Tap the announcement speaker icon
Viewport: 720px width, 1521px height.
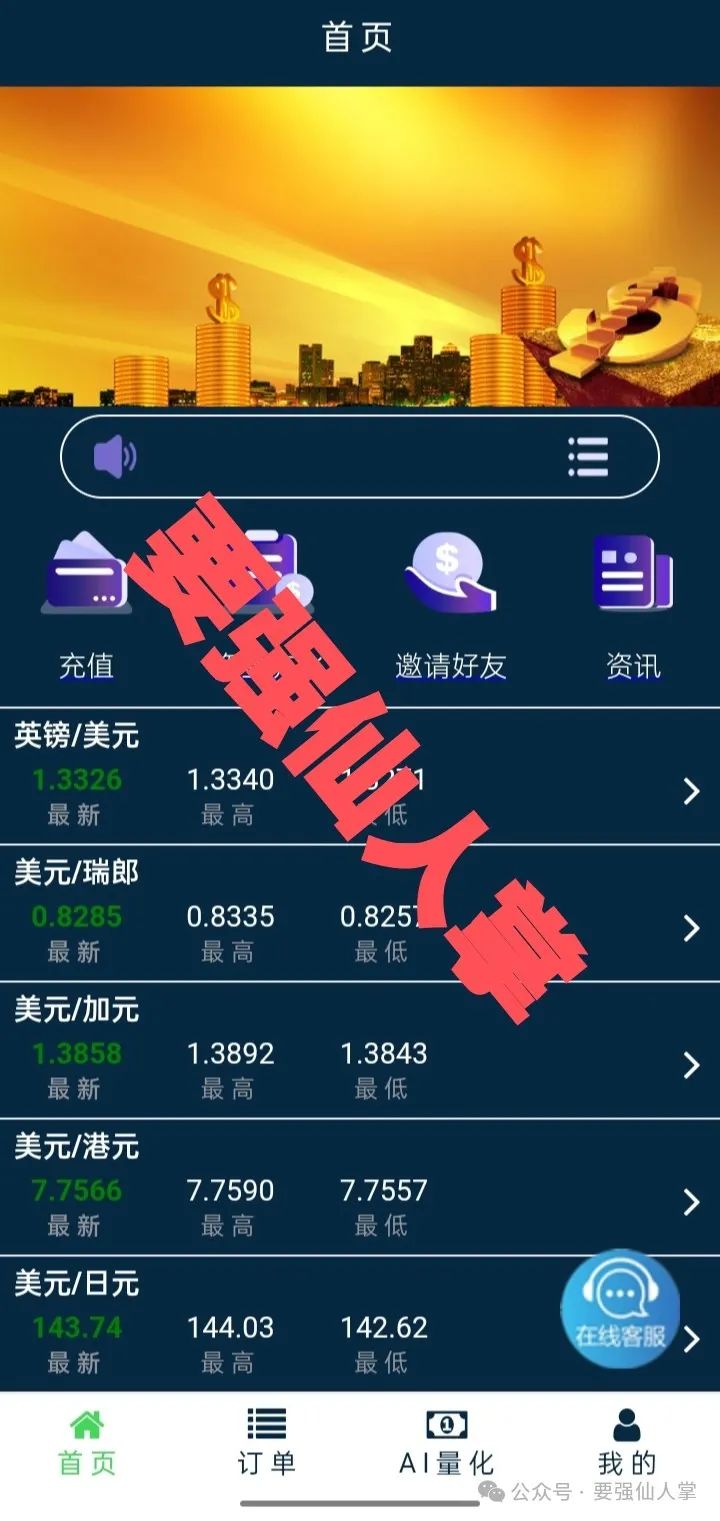(x=114, y=457)
